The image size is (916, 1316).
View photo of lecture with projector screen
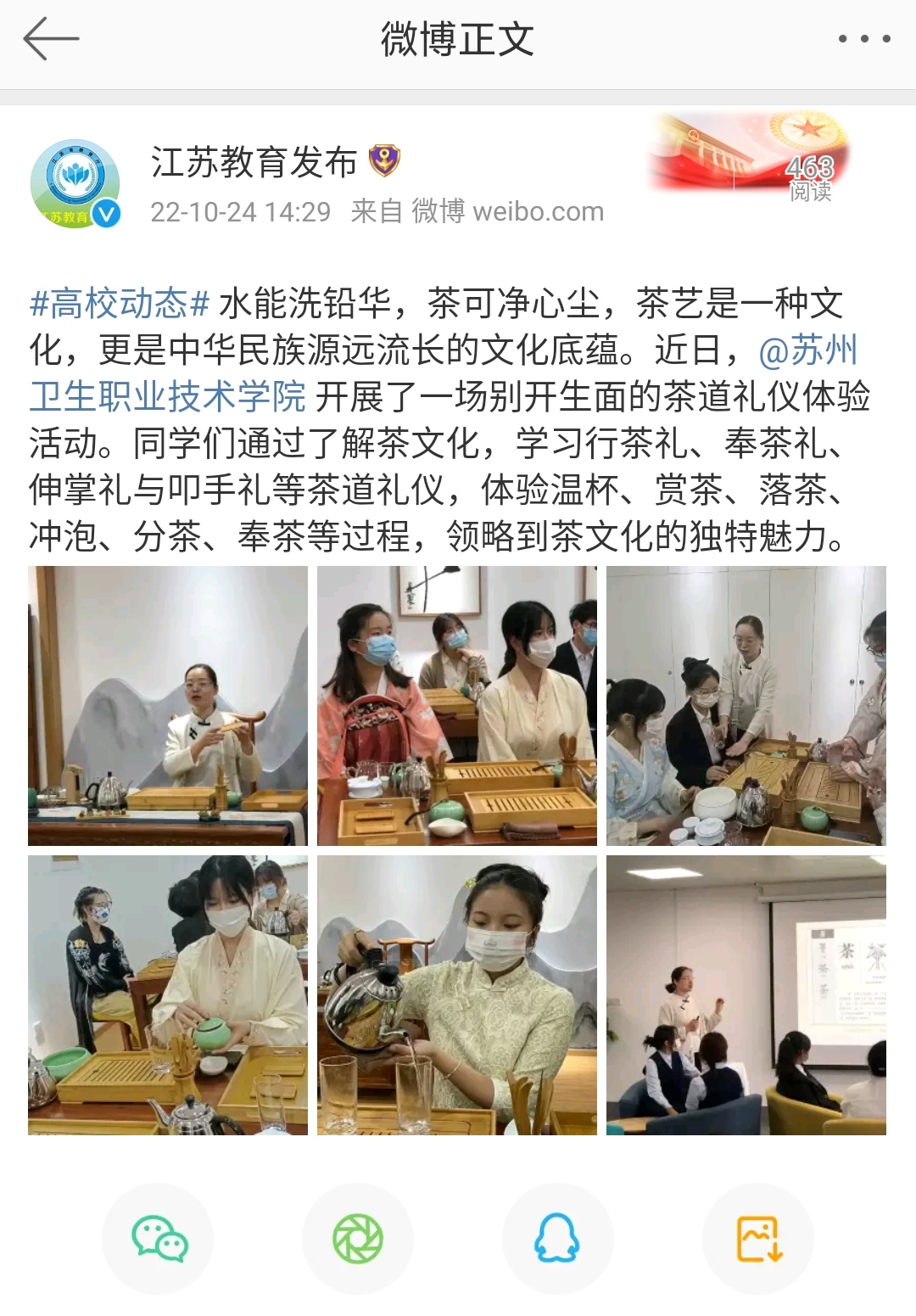(746, 995)
